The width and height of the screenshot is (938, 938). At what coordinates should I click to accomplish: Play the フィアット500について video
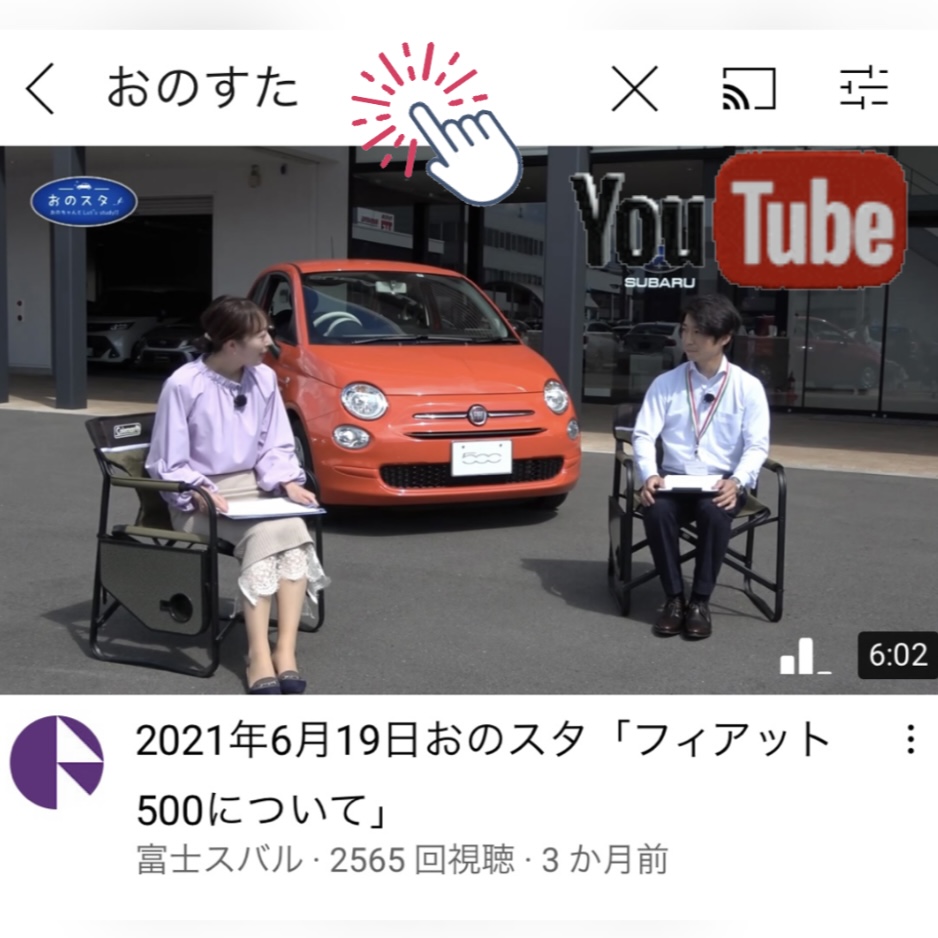pos(469,420)
